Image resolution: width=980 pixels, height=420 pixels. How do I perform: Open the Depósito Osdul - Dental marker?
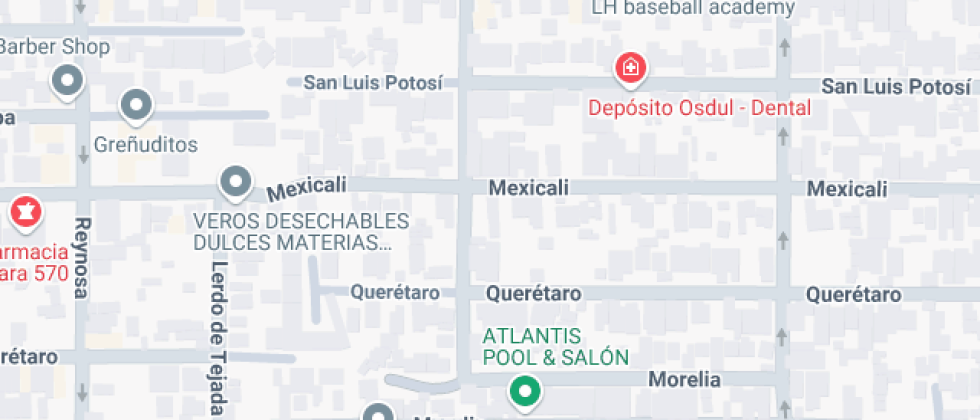630,70
